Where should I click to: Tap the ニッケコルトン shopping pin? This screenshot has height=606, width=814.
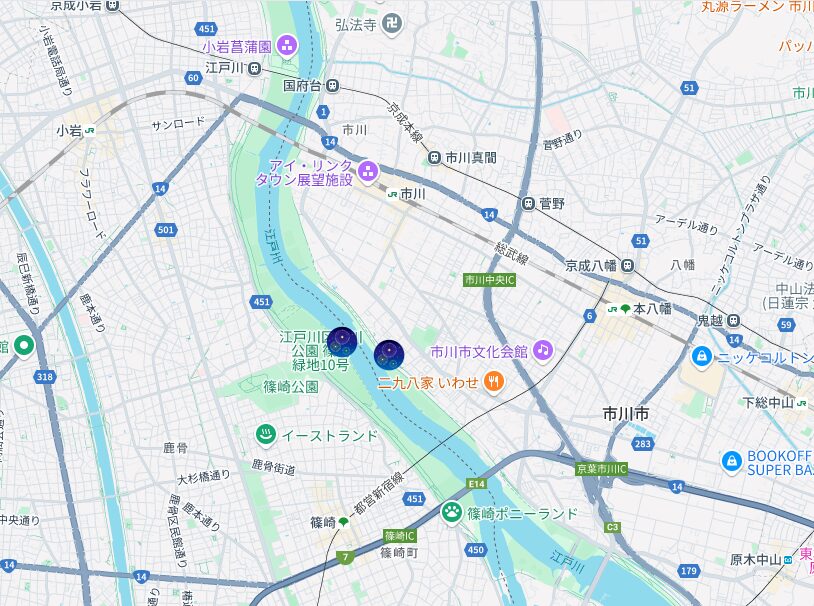pos(702,356)
